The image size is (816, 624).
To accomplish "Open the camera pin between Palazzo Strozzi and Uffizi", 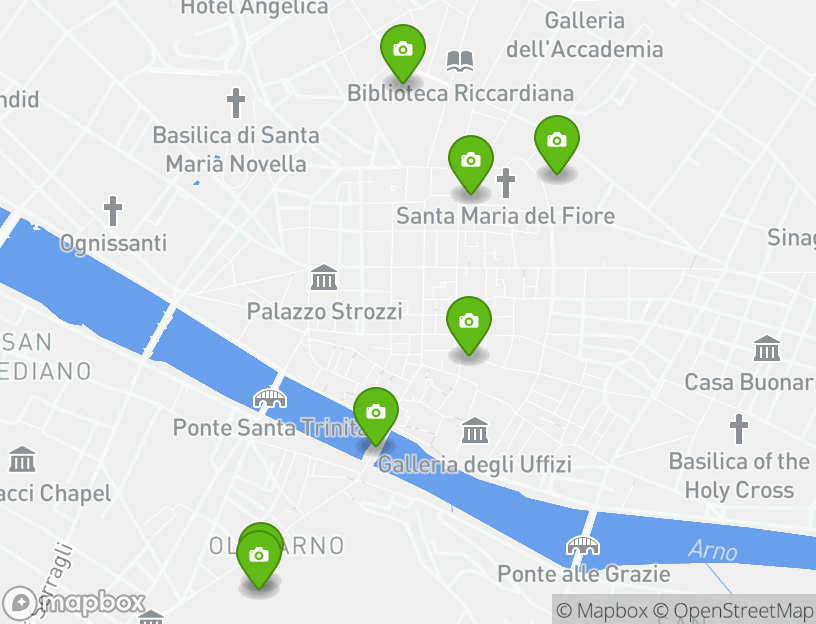I will 468,322.
